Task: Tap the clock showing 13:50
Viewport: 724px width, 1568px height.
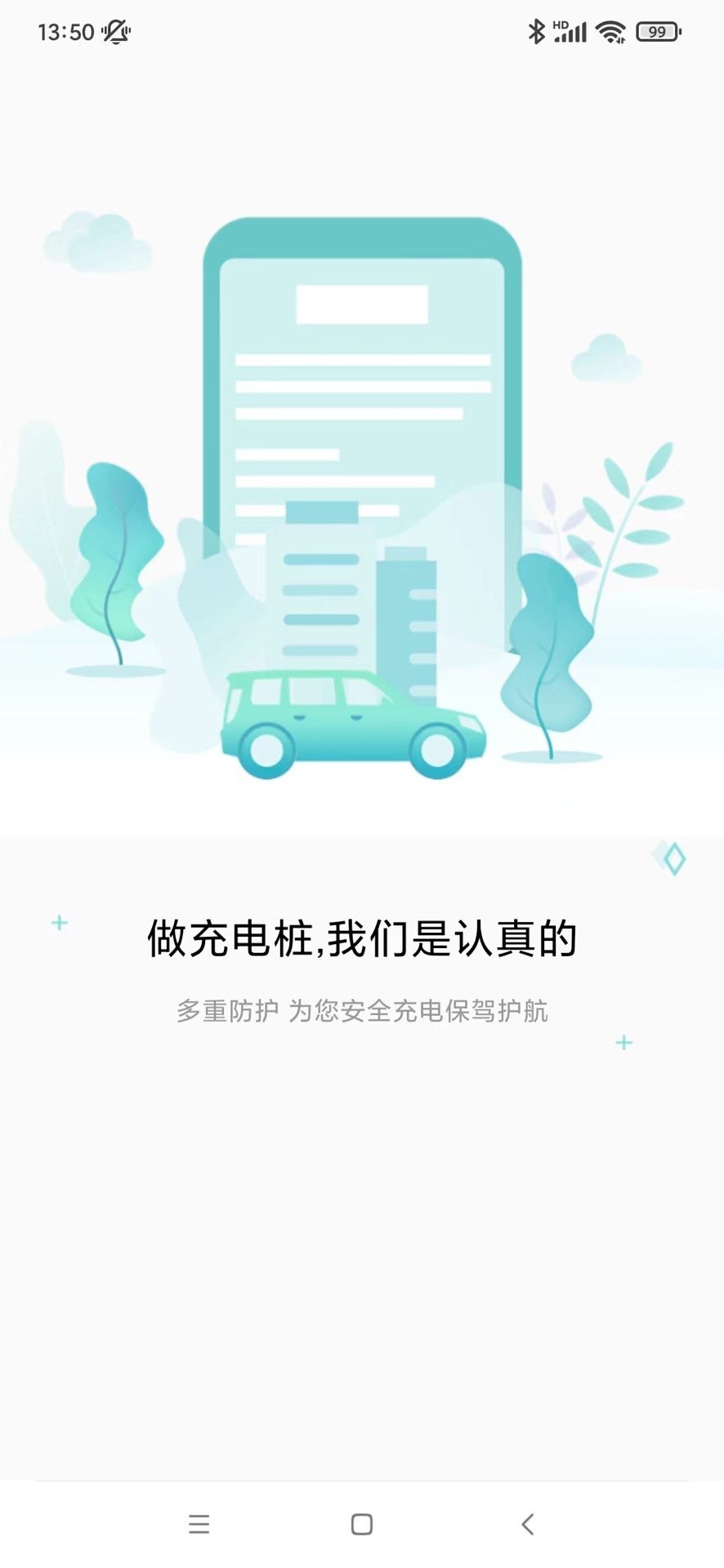Action: 64,31
